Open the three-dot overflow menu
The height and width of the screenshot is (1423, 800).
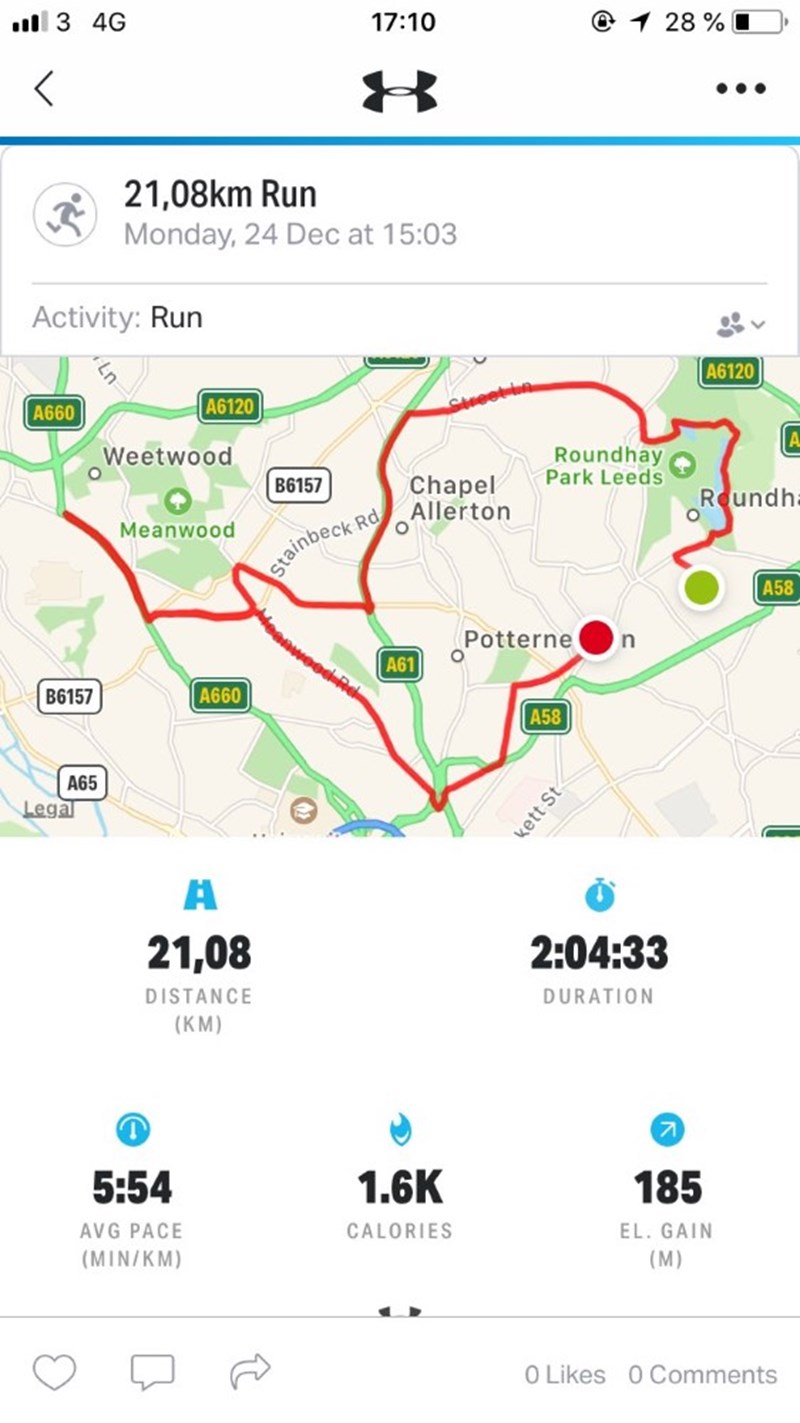742,89
